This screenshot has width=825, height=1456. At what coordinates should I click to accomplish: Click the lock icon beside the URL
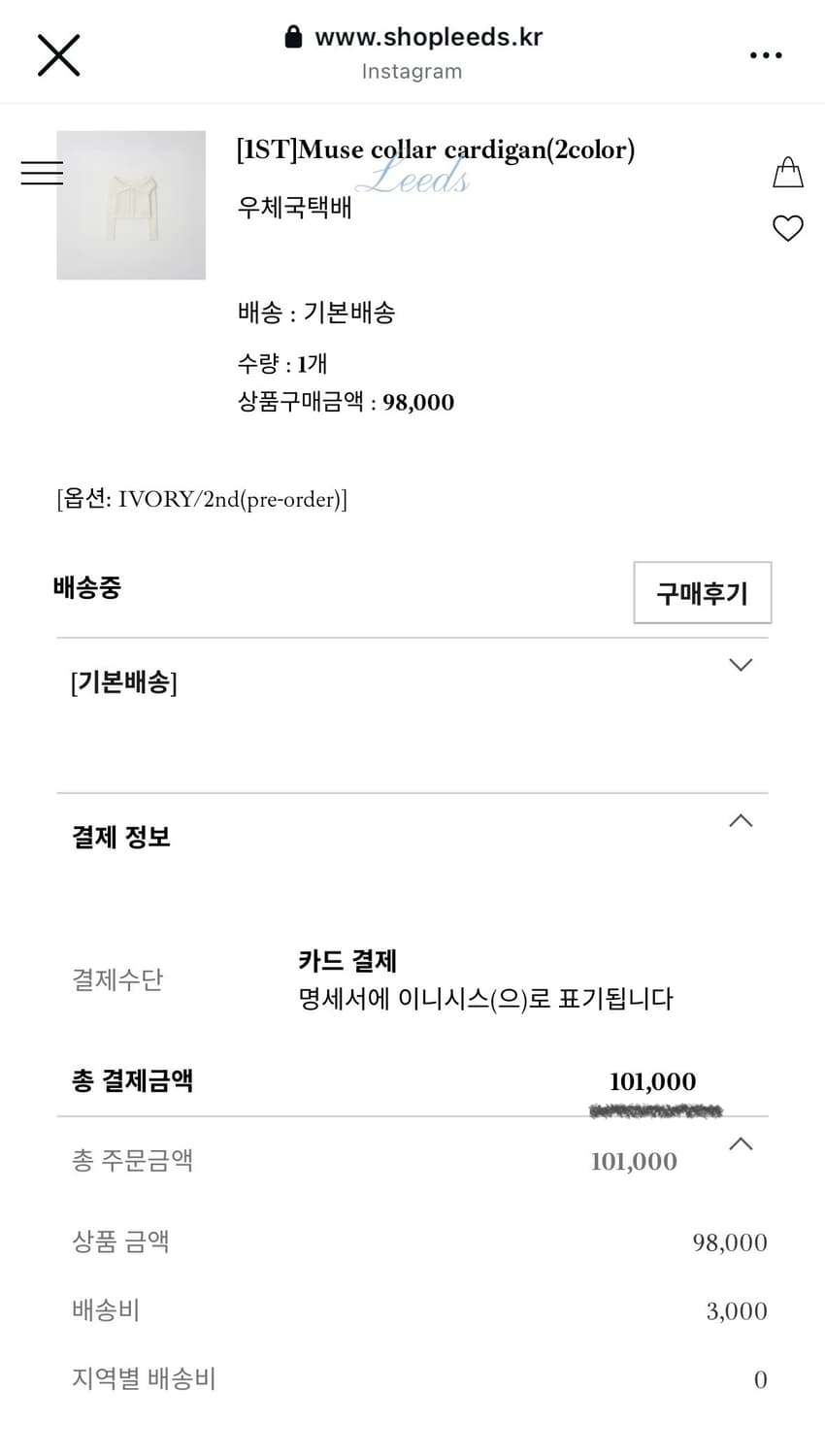pos(294,37)
